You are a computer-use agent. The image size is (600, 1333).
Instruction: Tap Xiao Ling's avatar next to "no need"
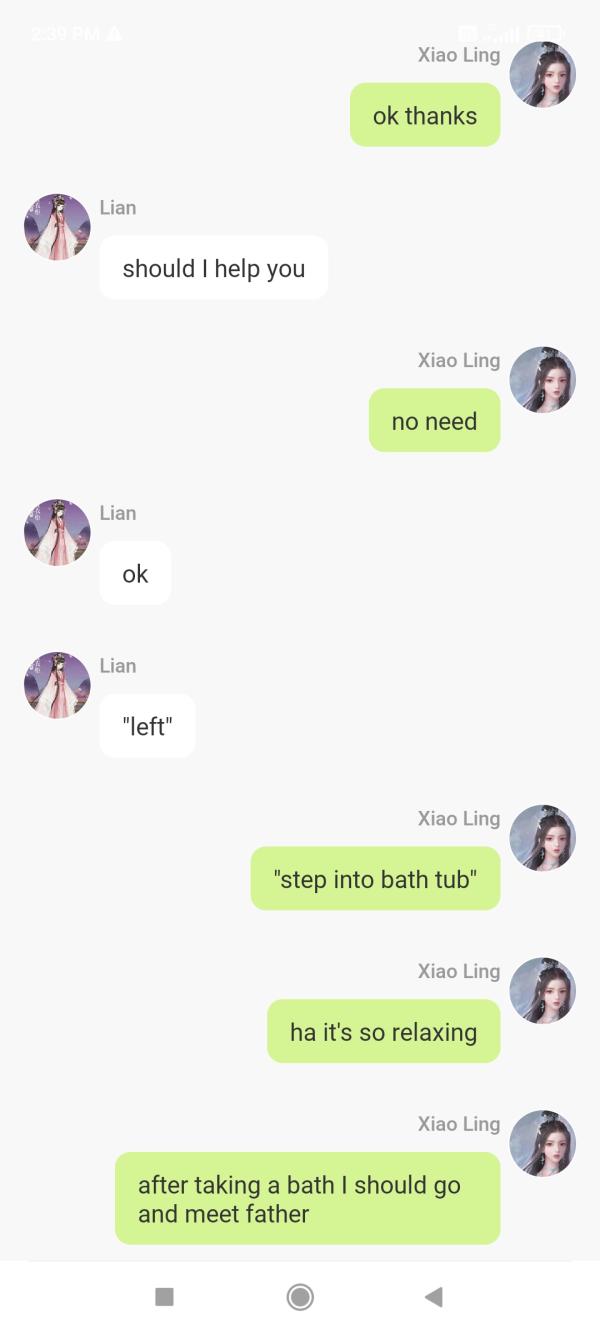pyautogui.click(x=542, y=380)
